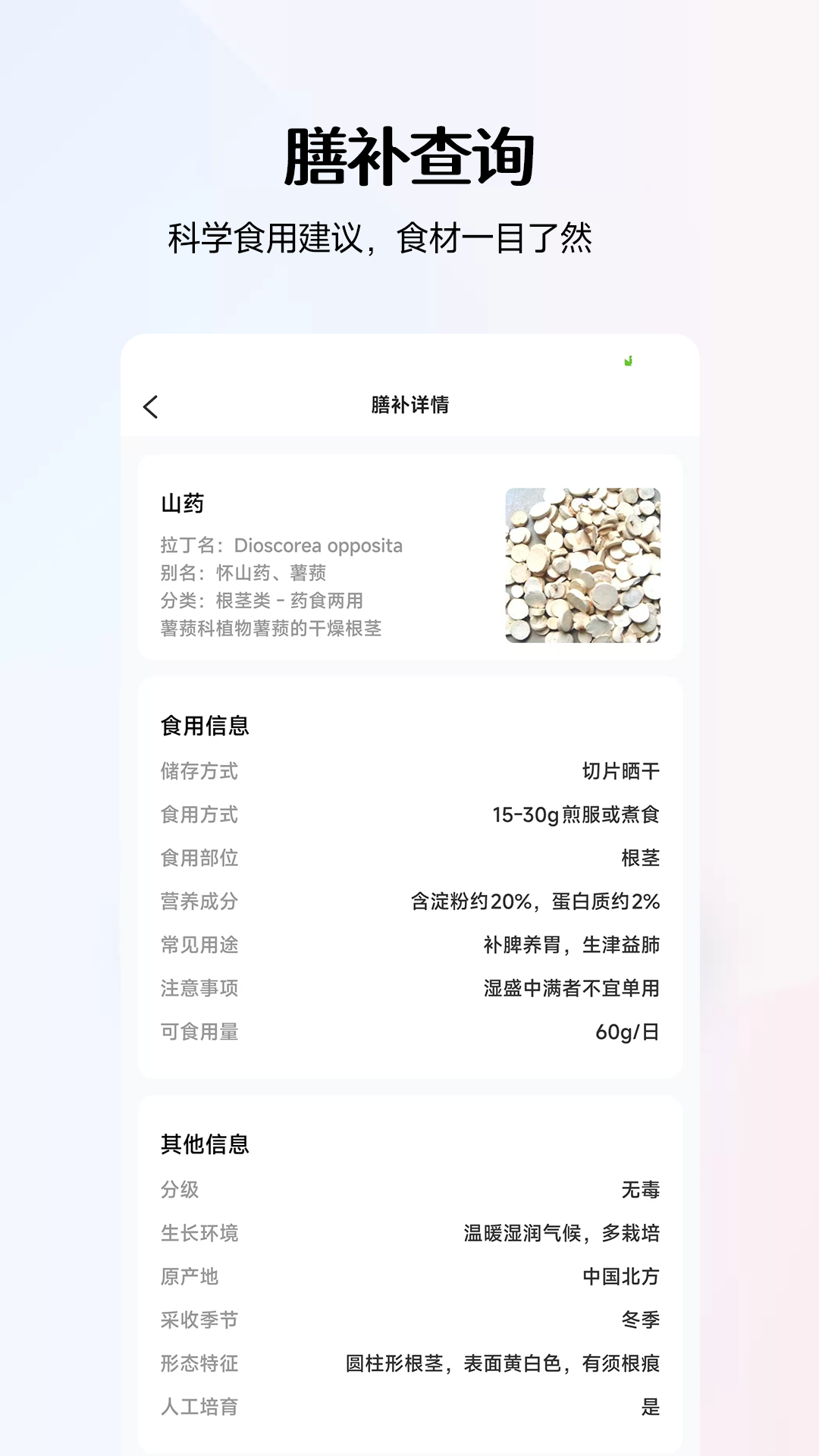Tap the 人工培育 row showing 是
Screen dimensions: 819x1456
(x=409, y=1407)
